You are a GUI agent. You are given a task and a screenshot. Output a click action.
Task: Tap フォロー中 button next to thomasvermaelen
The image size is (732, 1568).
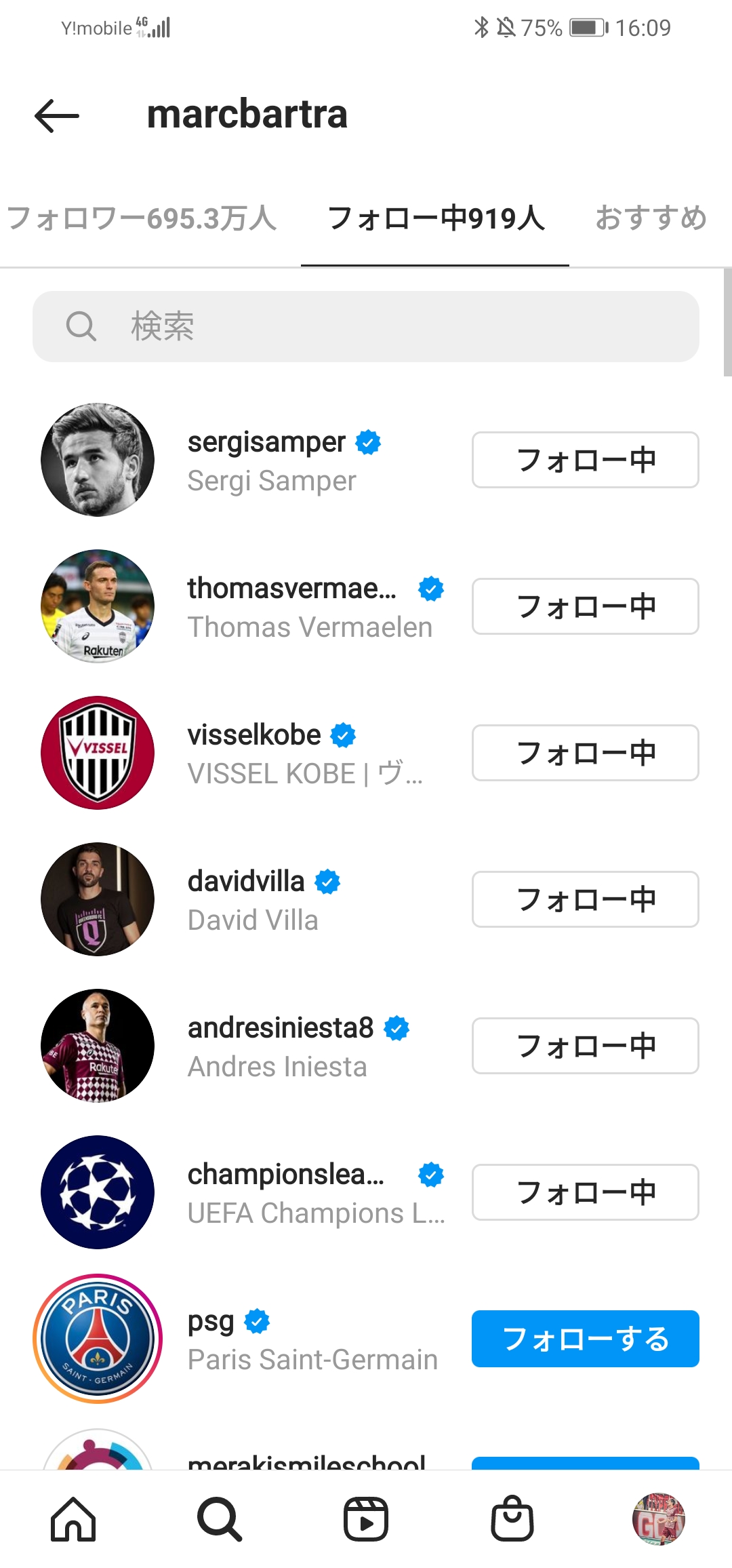tap(586, 606)
